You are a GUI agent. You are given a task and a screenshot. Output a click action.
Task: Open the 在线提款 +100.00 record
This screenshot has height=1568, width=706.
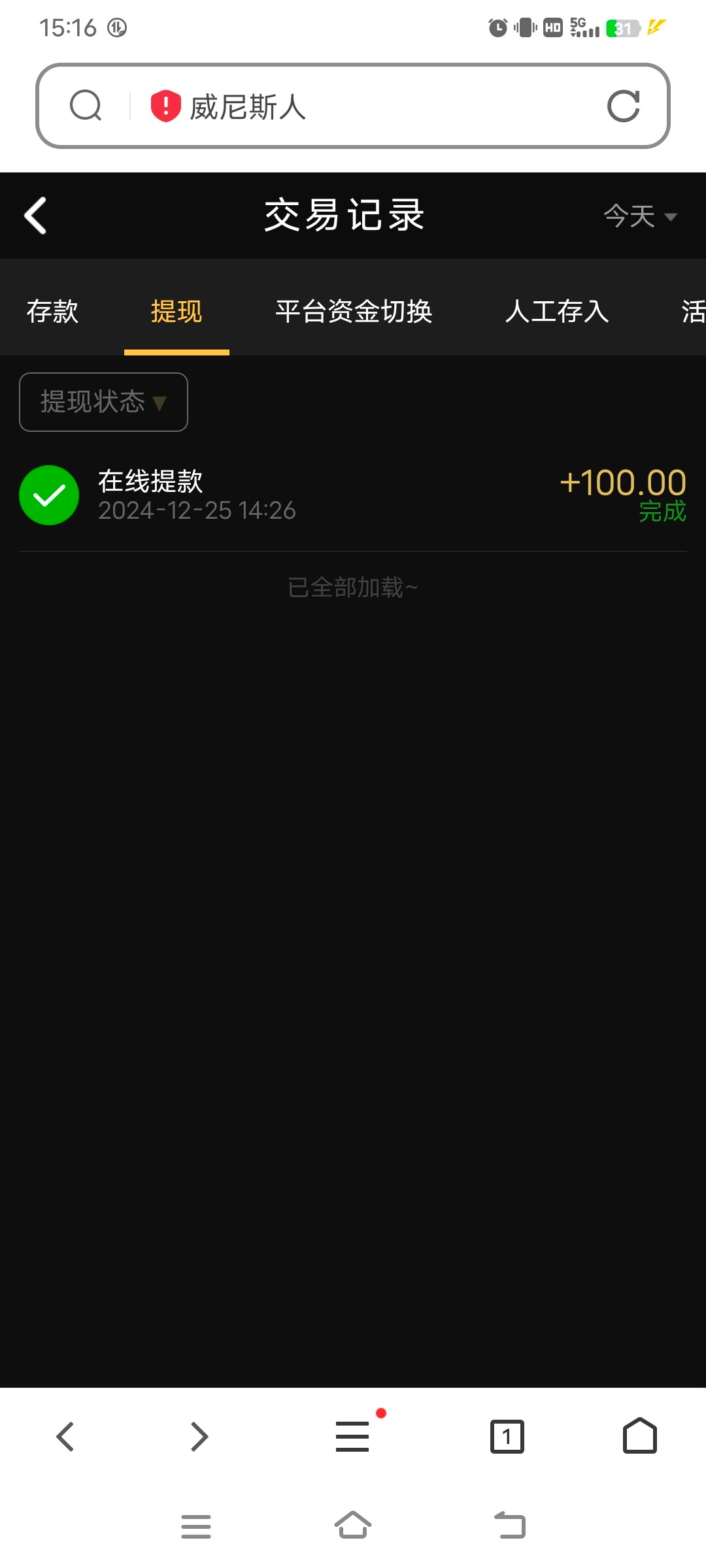(353, 495)
